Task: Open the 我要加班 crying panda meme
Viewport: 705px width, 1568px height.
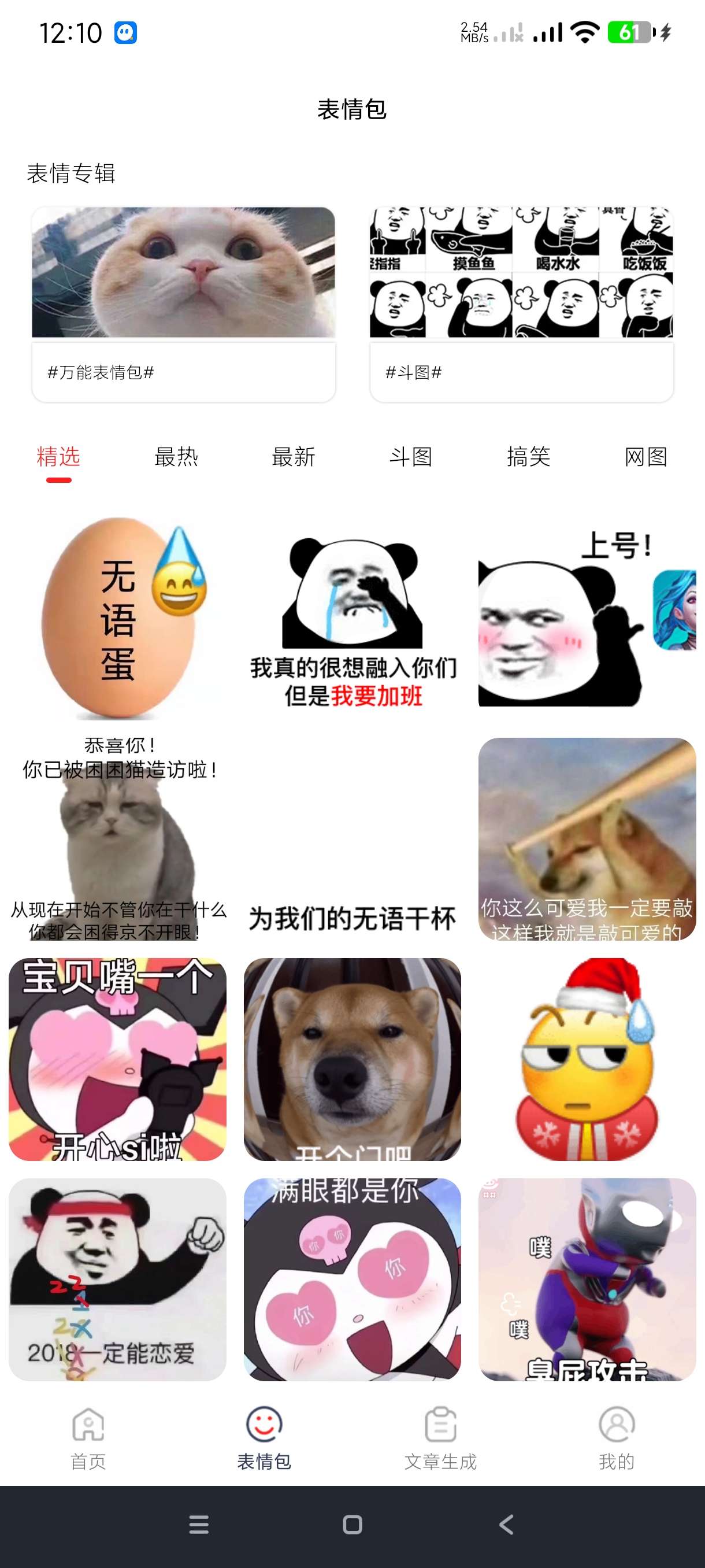Action: tap(352, 618)
